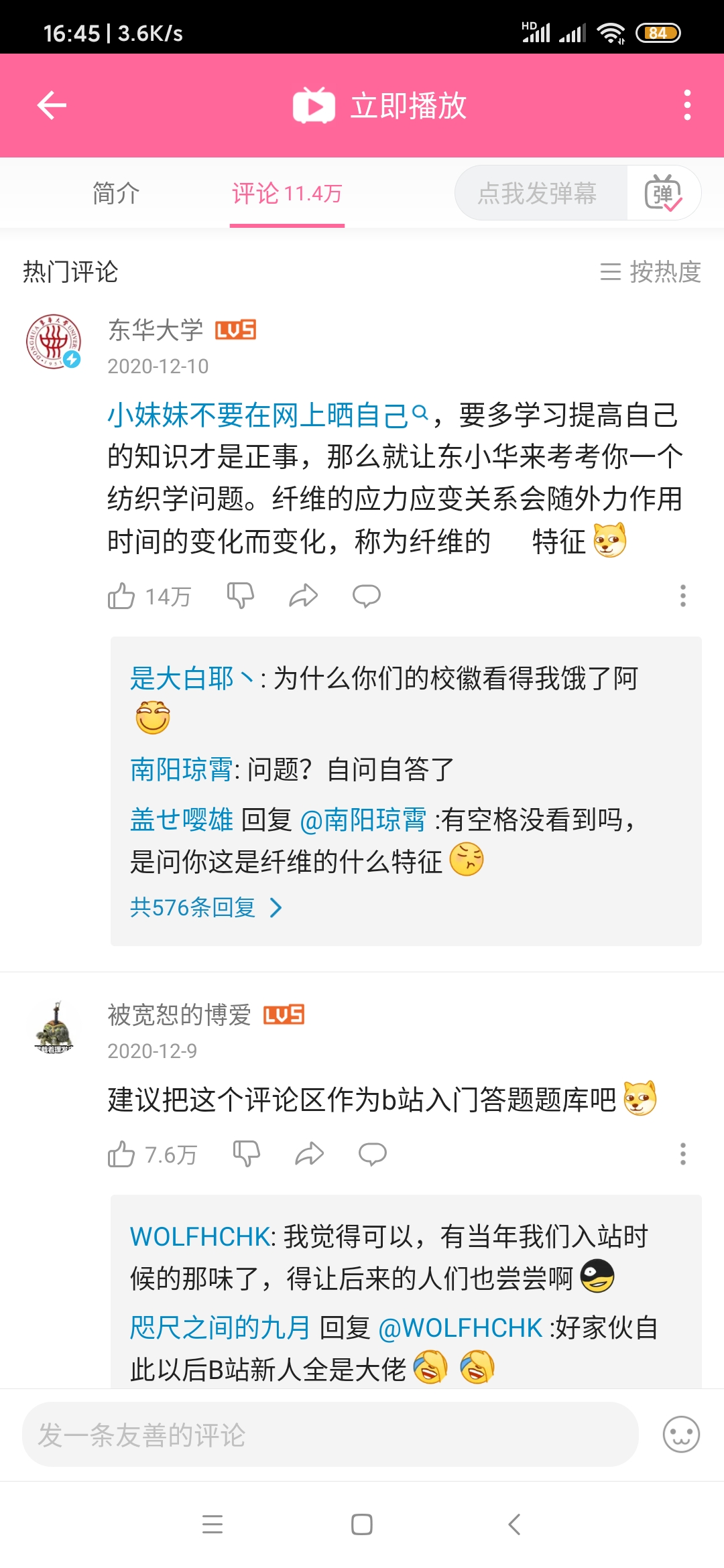Change comment sorting via 按热度
Screen dimensions: 724x1568
(x=650, y=272)
